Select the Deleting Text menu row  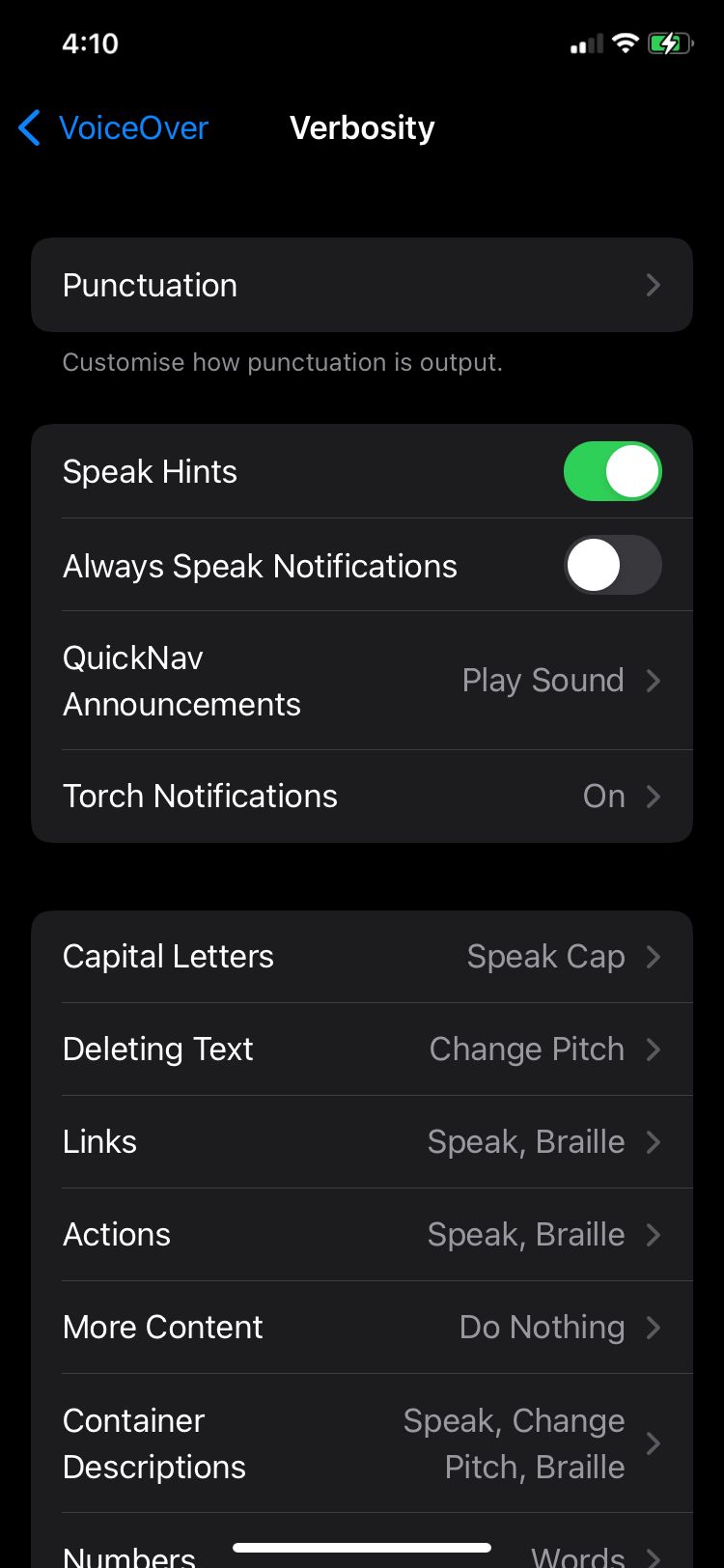point(362,1049)
